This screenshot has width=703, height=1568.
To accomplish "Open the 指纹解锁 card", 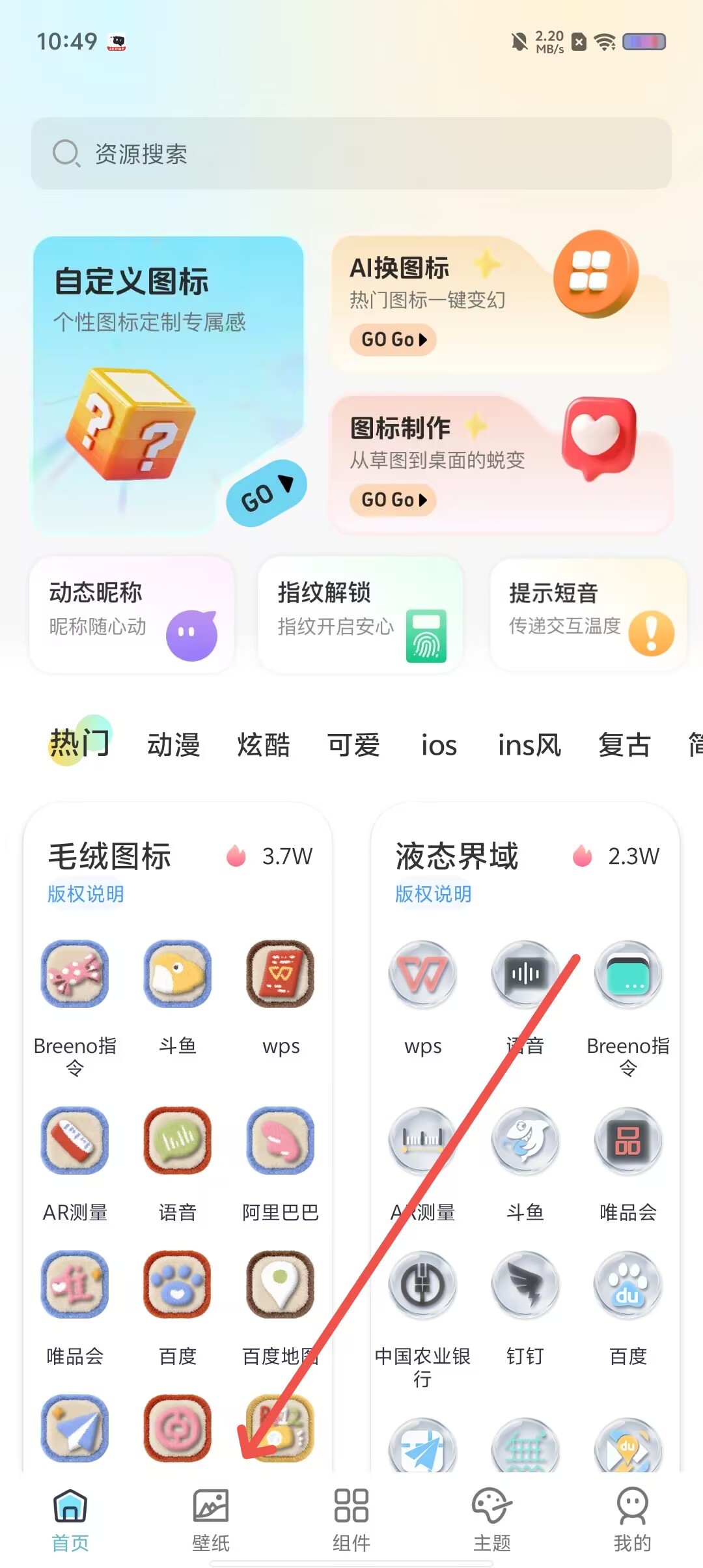I will [x=361, y=614].
